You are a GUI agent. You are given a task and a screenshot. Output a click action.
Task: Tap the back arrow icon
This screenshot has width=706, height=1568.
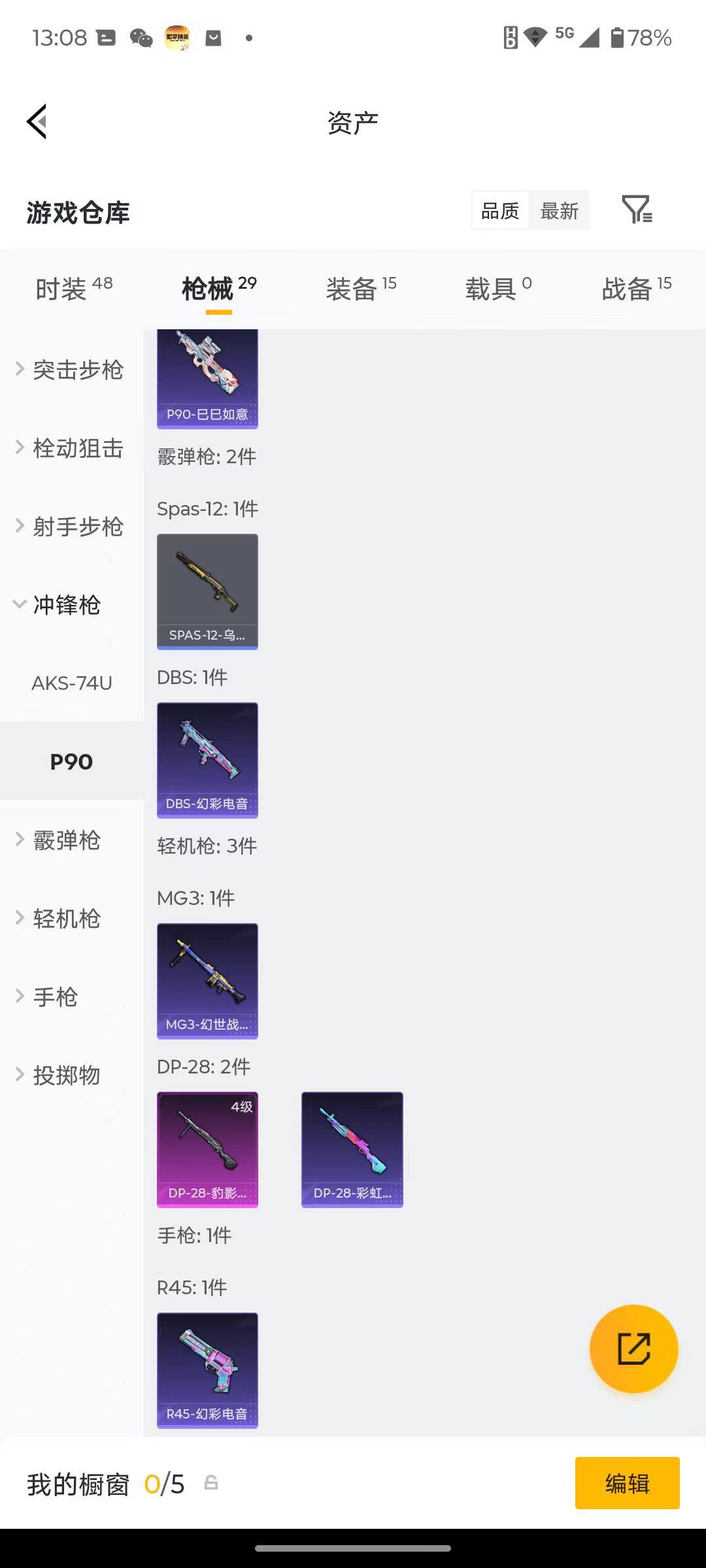[37, 122]
